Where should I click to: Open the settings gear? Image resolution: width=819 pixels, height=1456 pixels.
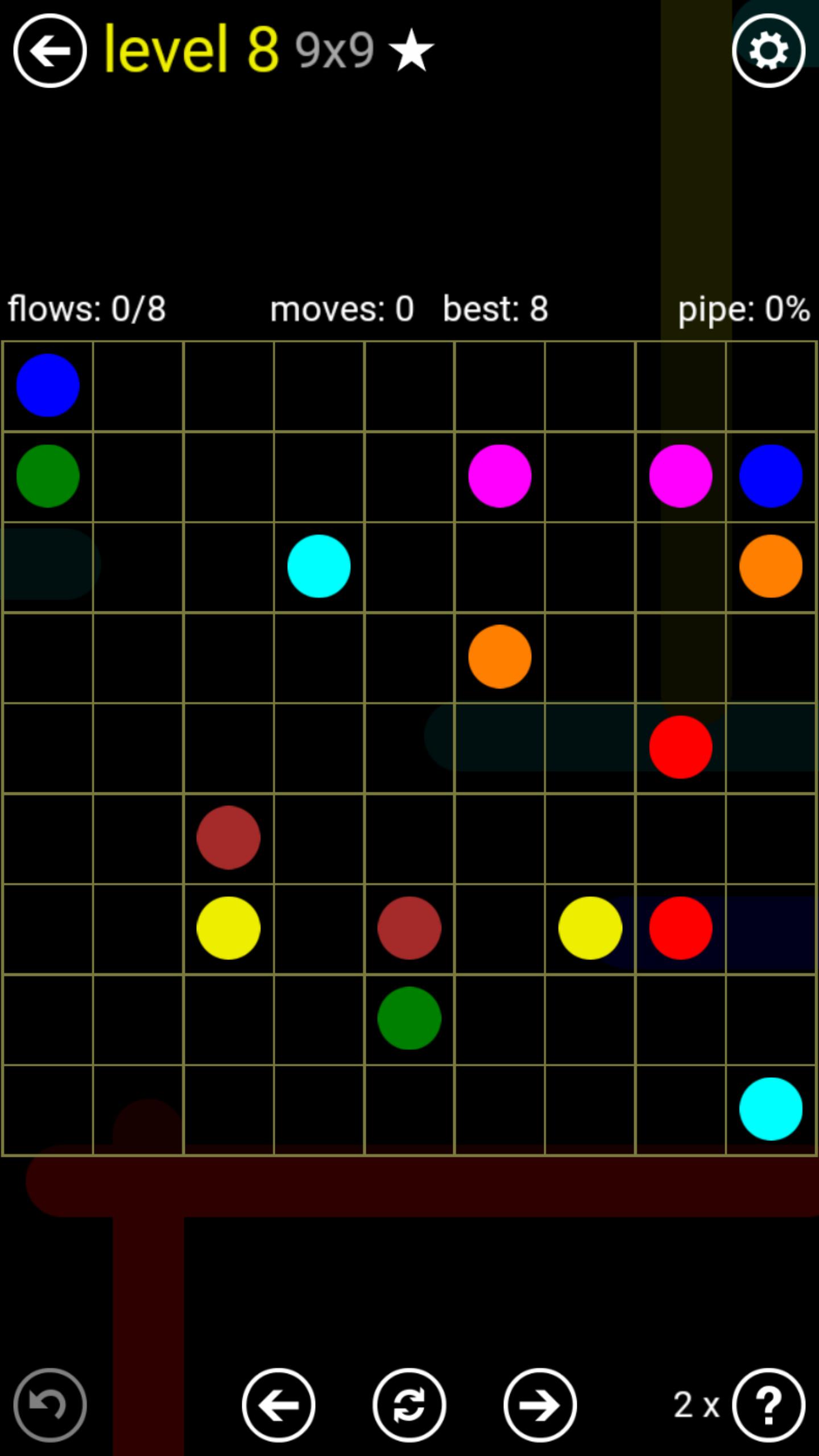click(x=768, y=51)
